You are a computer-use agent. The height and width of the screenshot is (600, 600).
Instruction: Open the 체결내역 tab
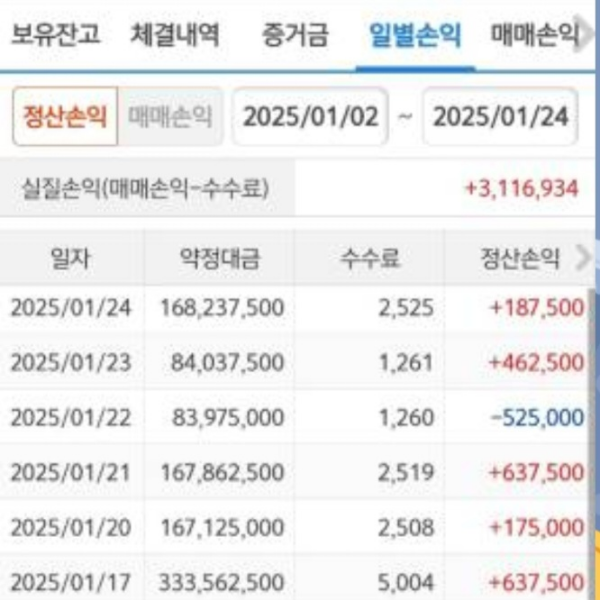point(175,37)
